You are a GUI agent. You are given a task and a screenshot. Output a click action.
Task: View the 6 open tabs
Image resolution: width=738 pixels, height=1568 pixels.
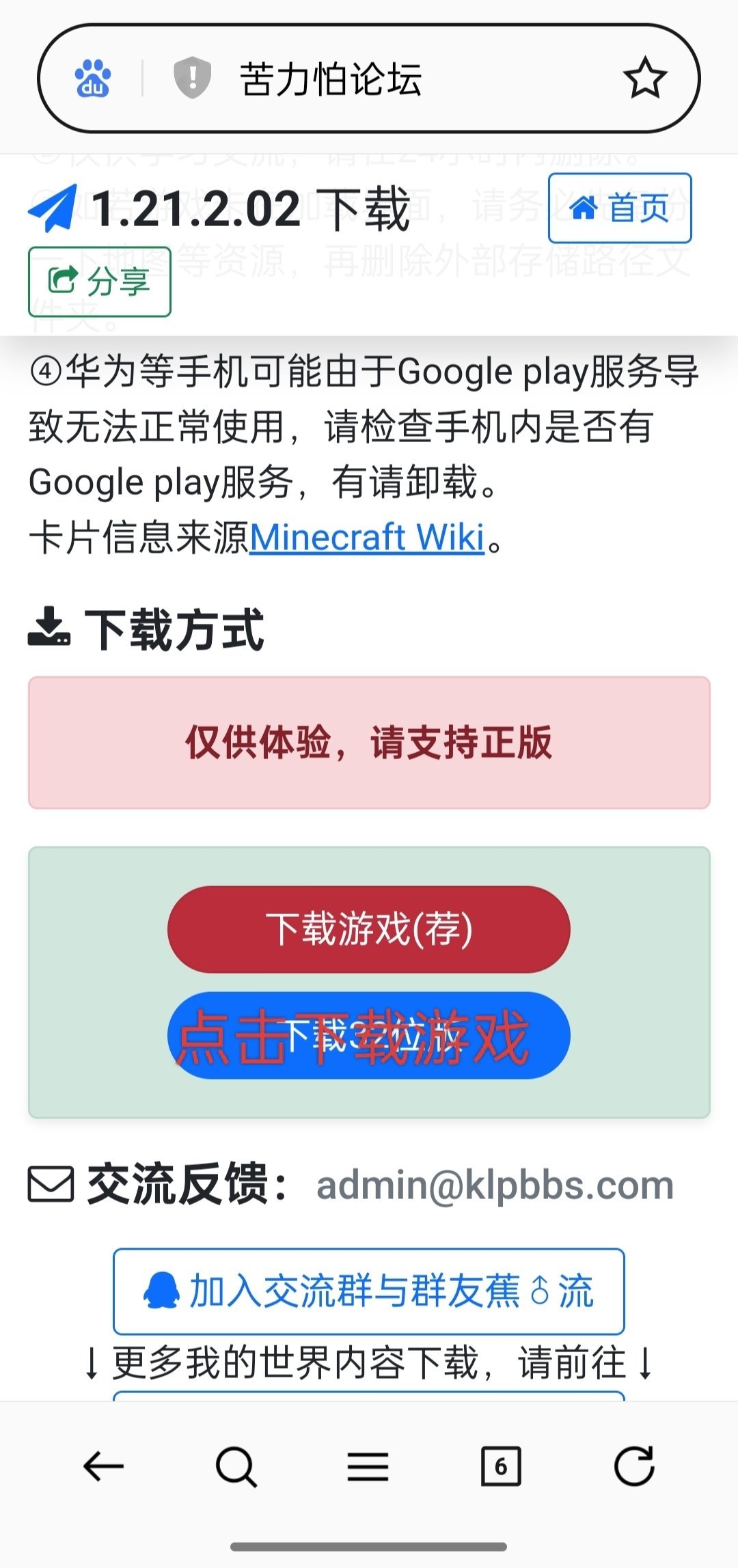coord(501,1466)
